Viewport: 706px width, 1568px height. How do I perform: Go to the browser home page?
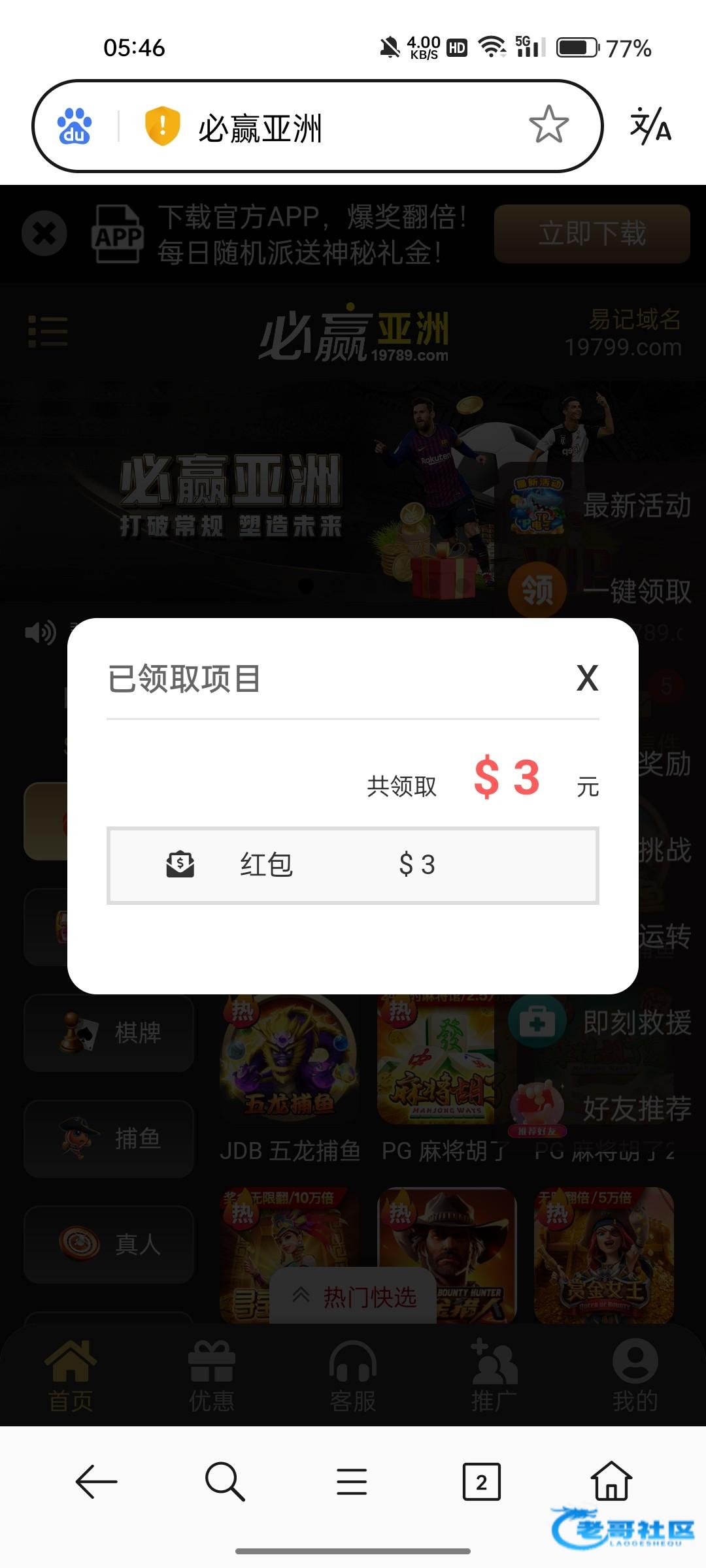click(611, 1481)
